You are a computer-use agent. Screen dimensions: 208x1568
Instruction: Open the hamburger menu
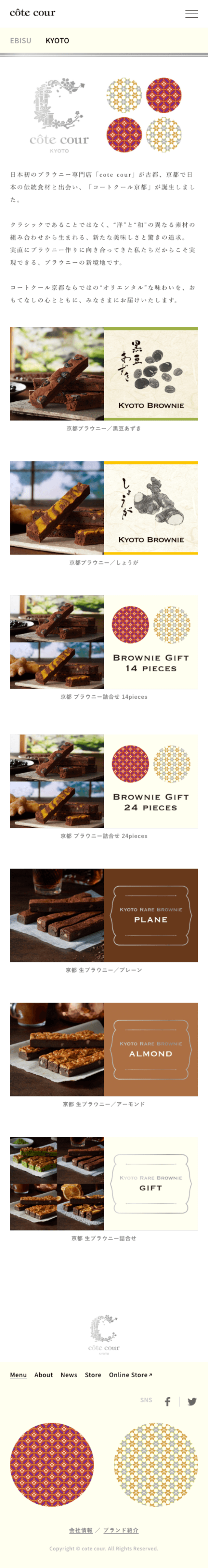click(191, 13)
